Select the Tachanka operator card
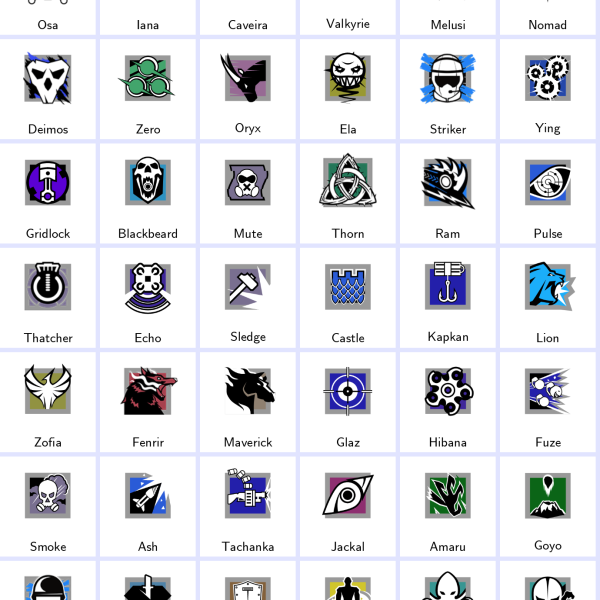Viewport: 600px width, 600px height. (248, 505)
